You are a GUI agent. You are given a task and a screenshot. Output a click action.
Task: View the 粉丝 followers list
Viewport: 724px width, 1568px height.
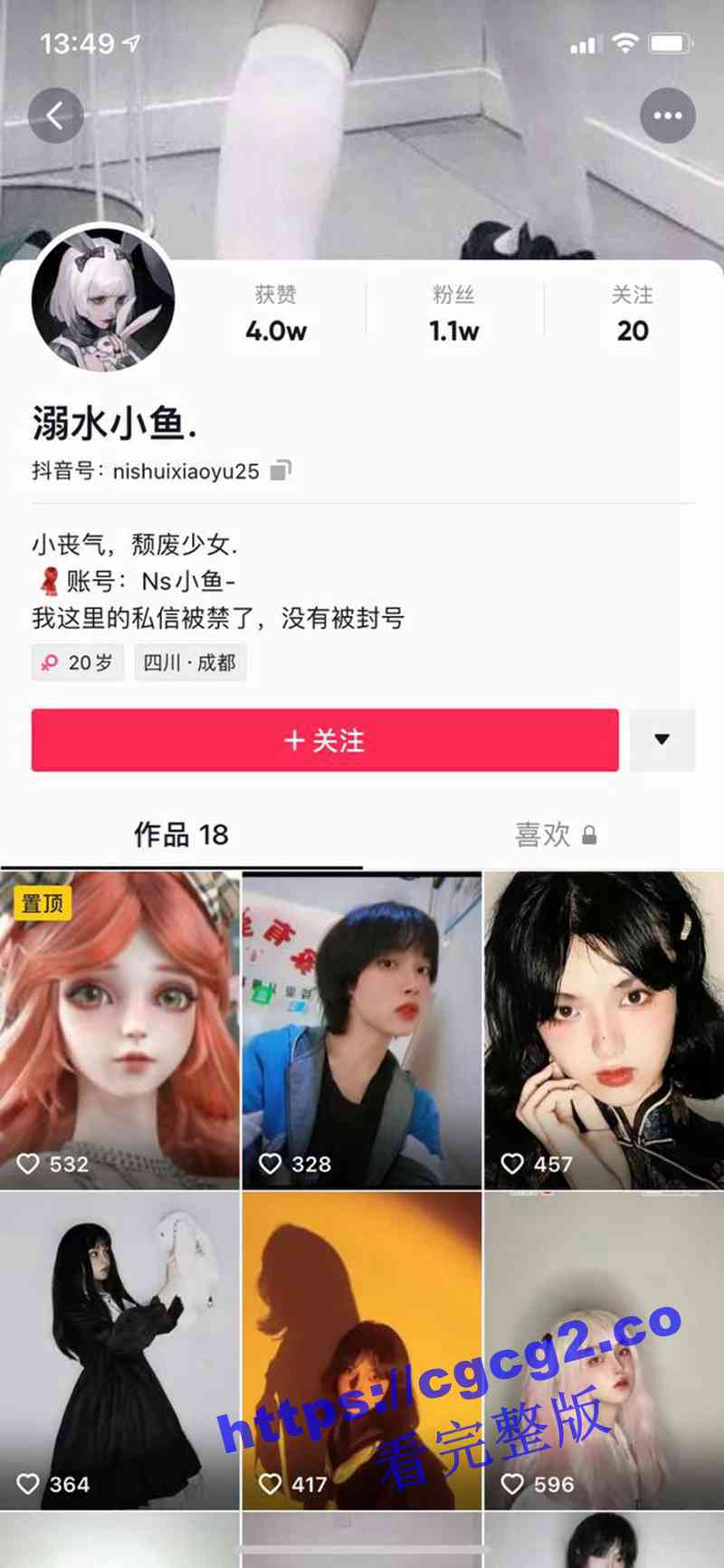453,314
